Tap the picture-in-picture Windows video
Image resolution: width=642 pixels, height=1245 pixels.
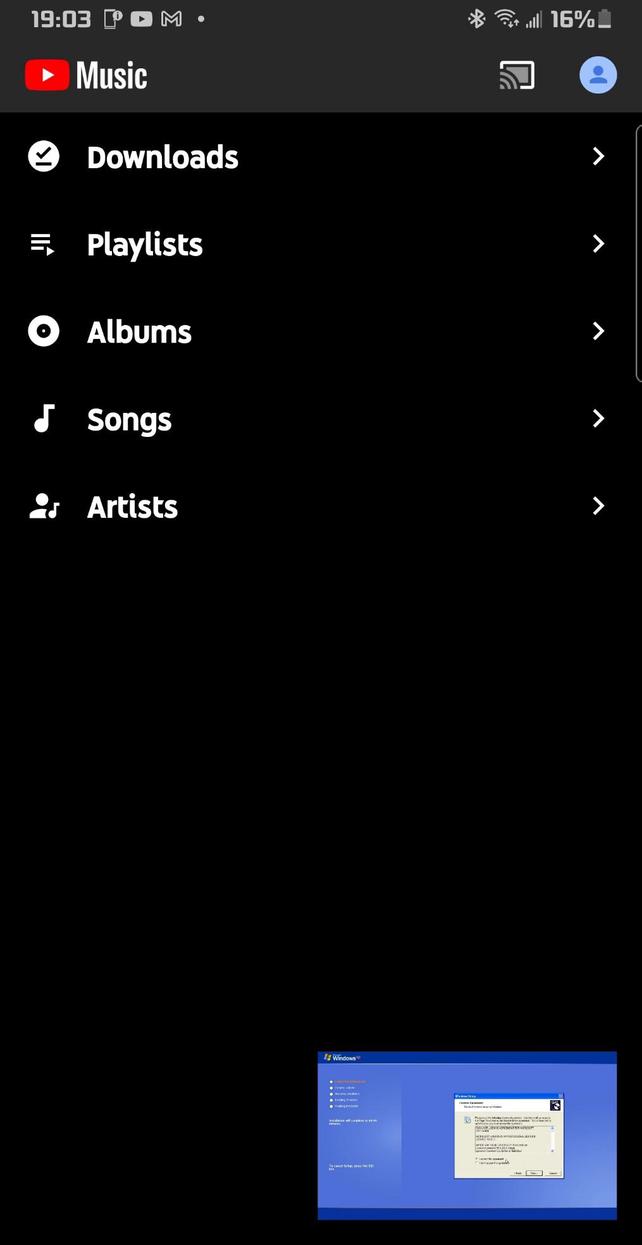pos(467,1135)
